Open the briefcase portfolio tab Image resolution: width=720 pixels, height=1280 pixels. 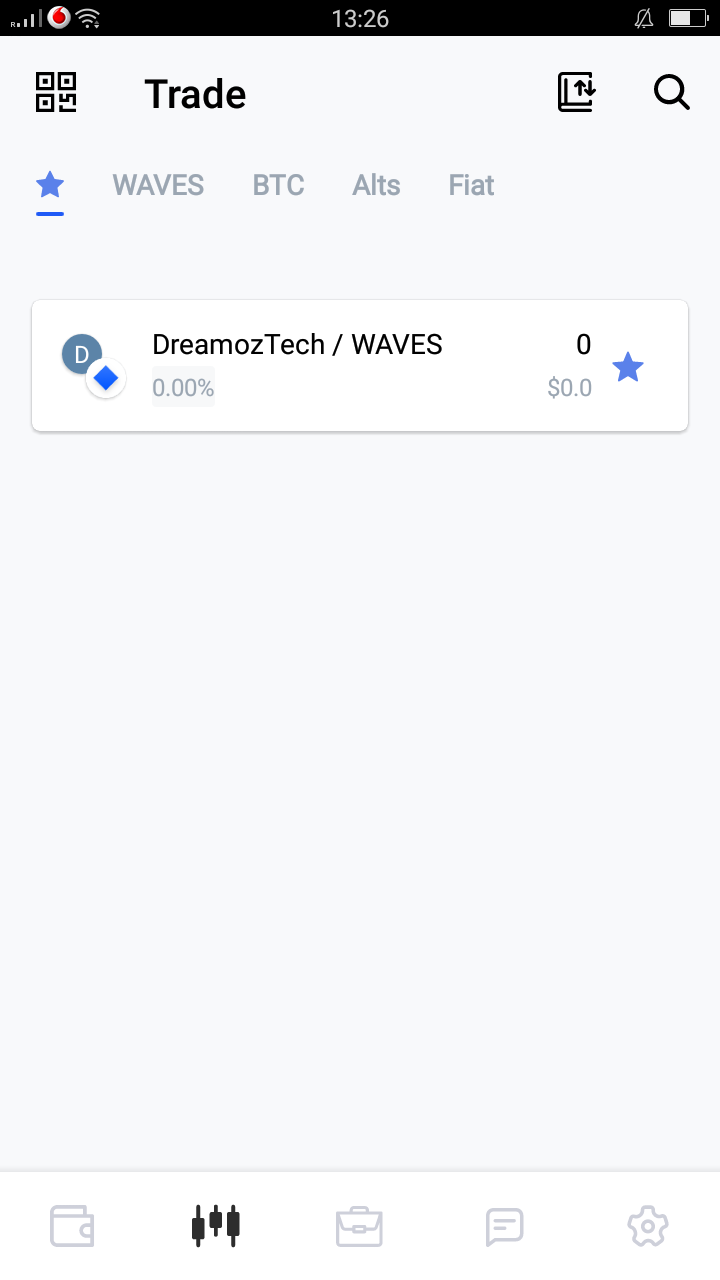point(359,1226)
